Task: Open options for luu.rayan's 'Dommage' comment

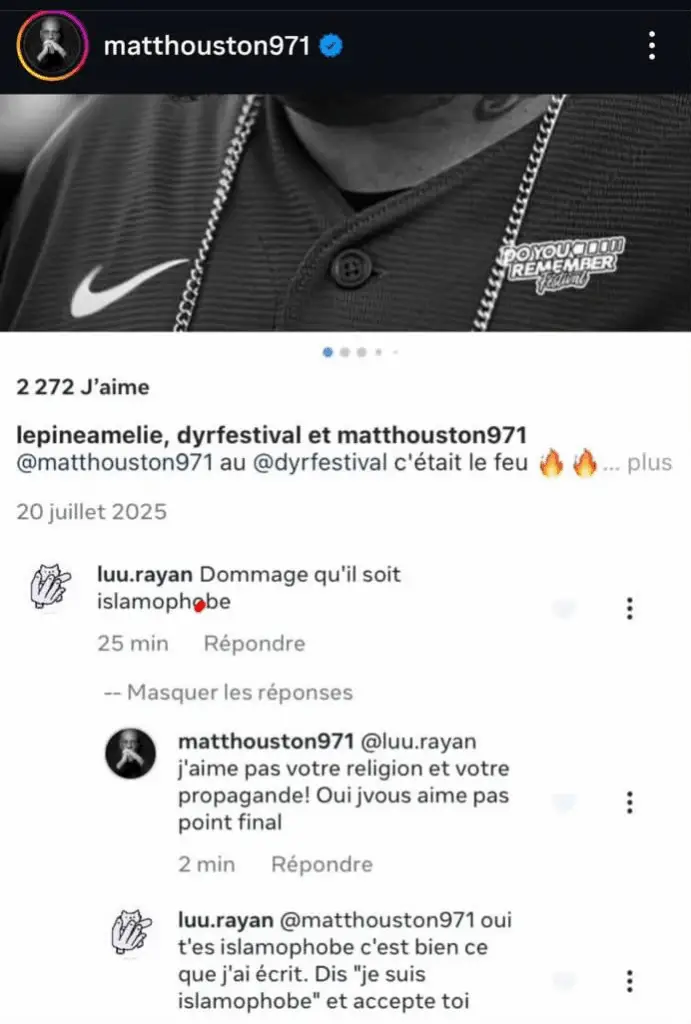Action: pos(629,608)
